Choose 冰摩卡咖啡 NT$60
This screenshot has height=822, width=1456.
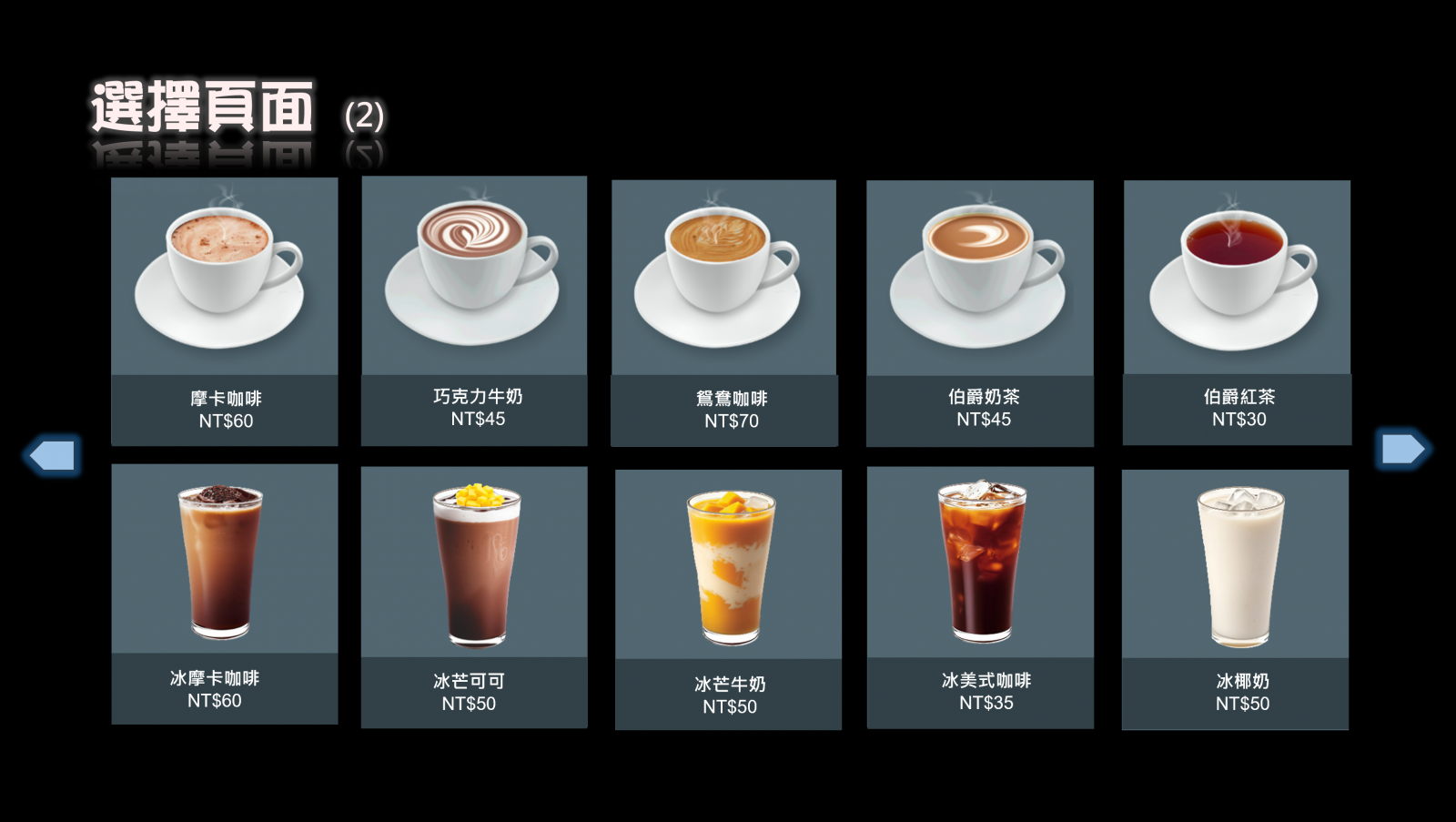tap(224, 594)
